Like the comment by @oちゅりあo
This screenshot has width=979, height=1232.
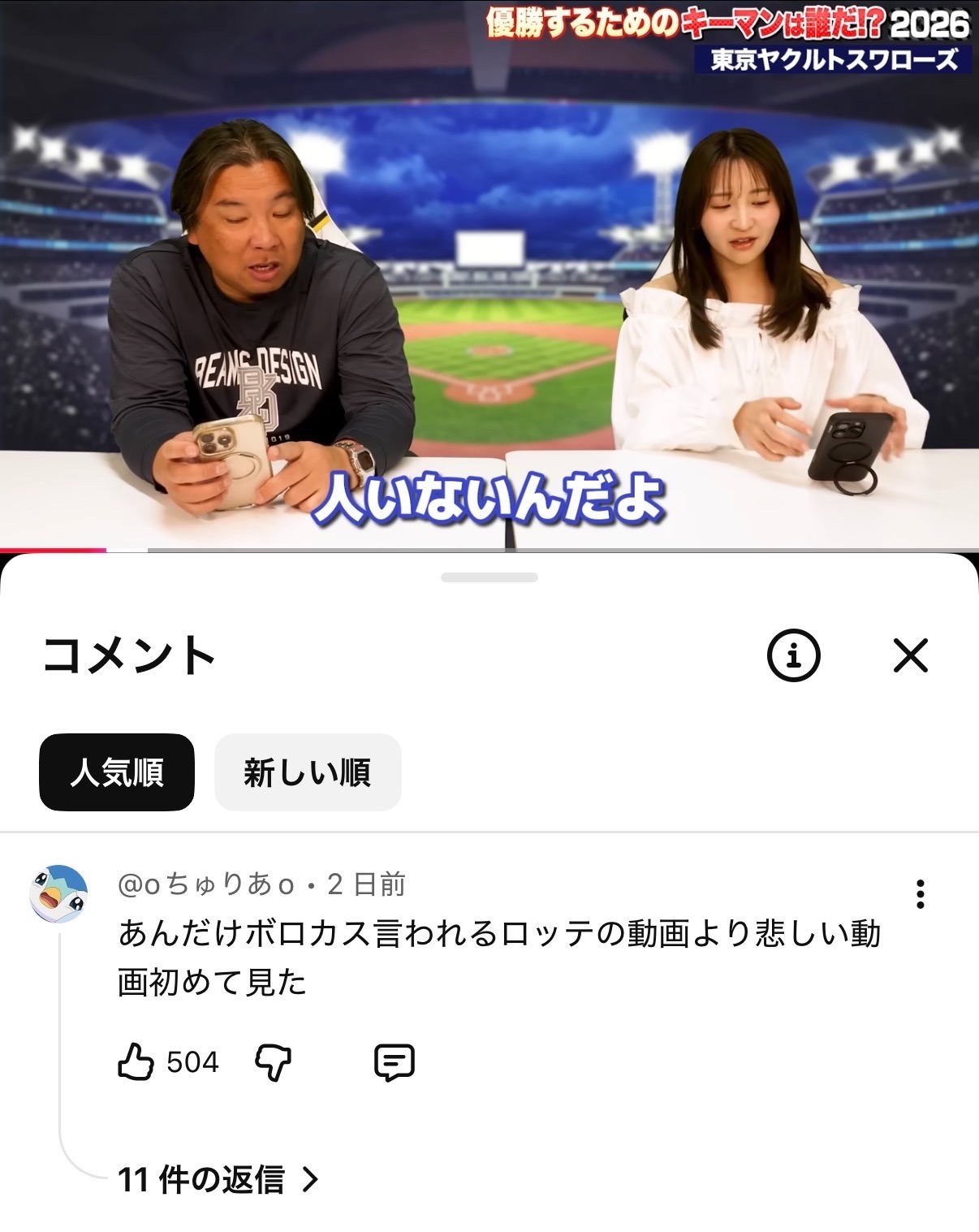pyautogui.click(x=136, y=1062)
